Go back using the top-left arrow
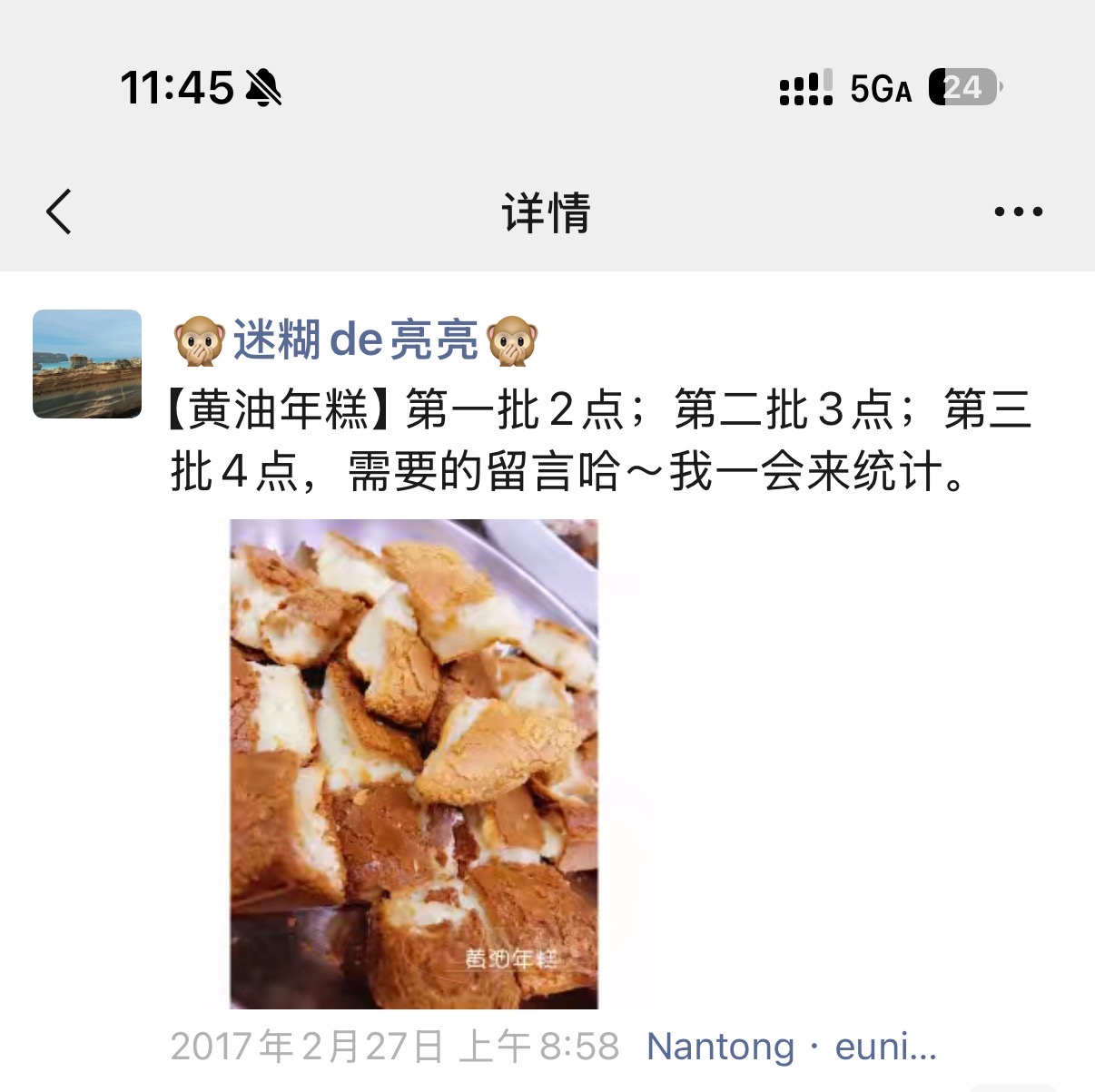1095x1092 pixels. 59,212
